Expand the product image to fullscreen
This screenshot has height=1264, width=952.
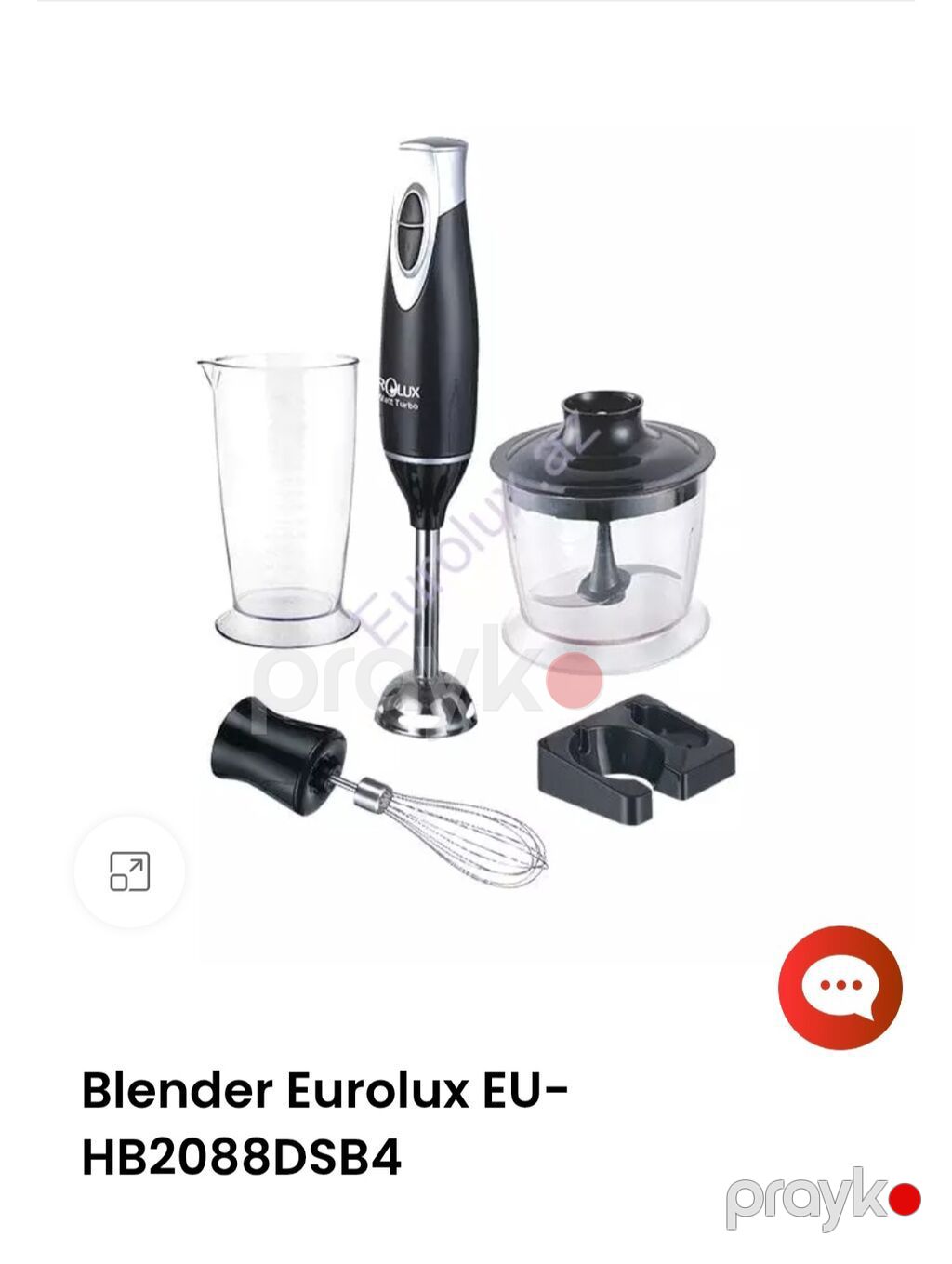[x=129, y=871]
